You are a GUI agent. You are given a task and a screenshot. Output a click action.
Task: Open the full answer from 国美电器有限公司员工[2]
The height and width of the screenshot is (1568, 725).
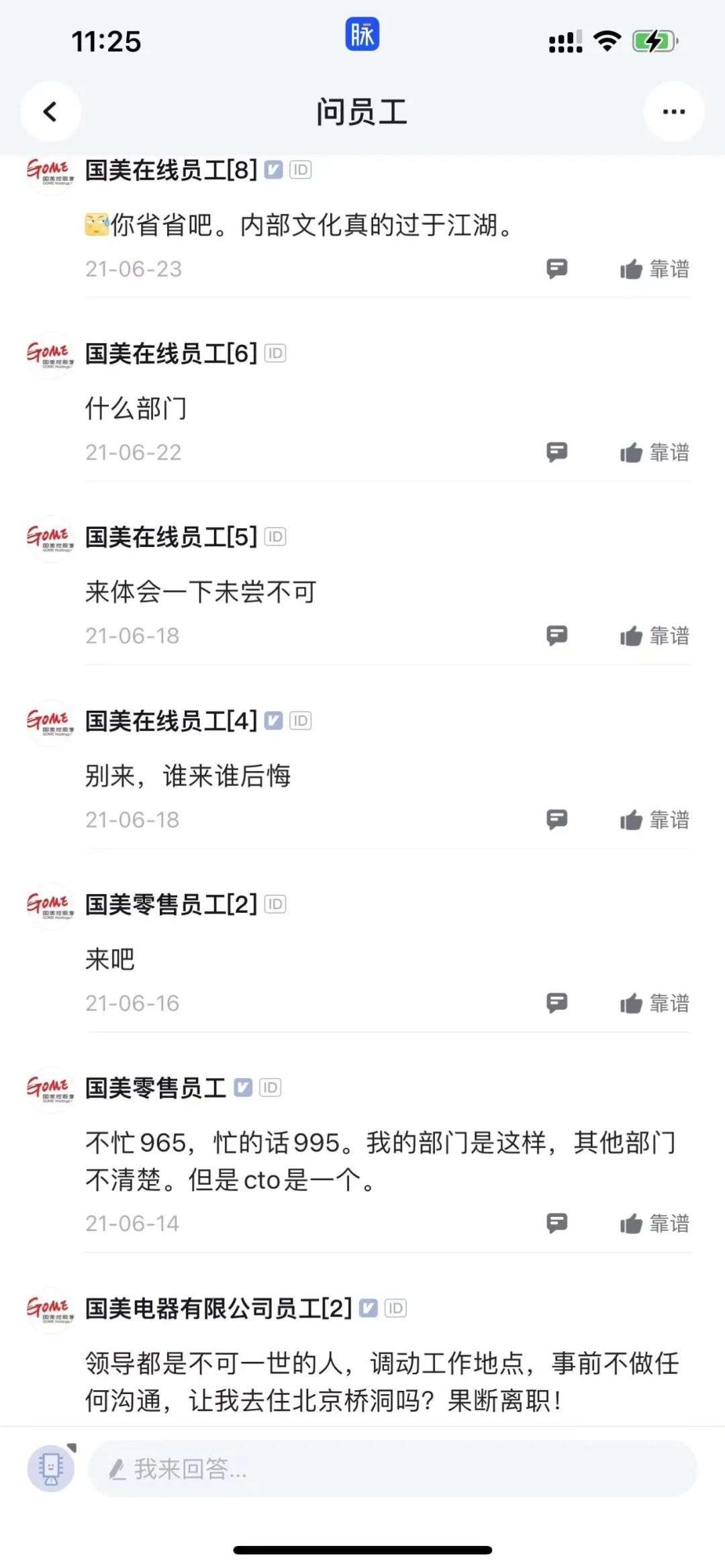coord(381,1381)
